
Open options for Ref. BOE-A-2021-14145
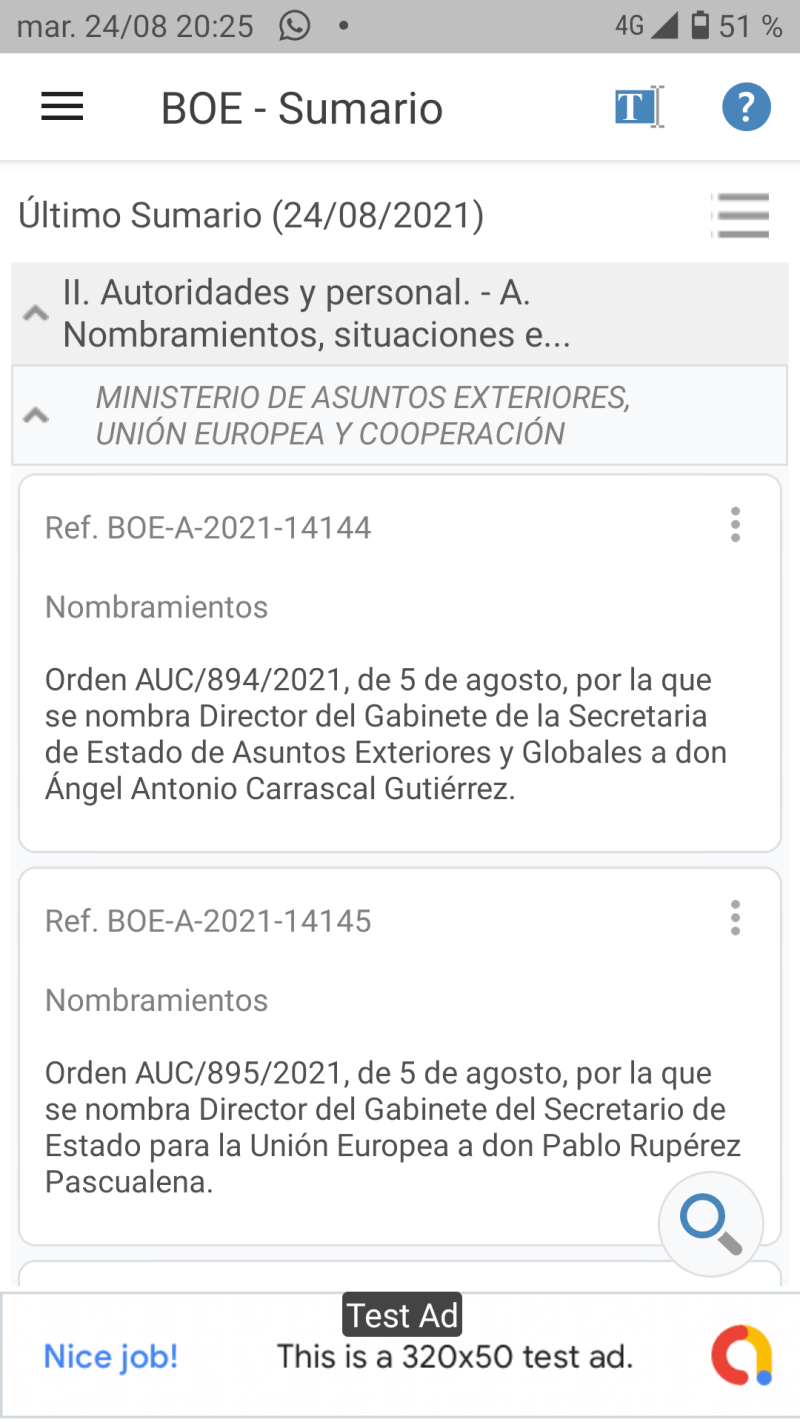735,918
